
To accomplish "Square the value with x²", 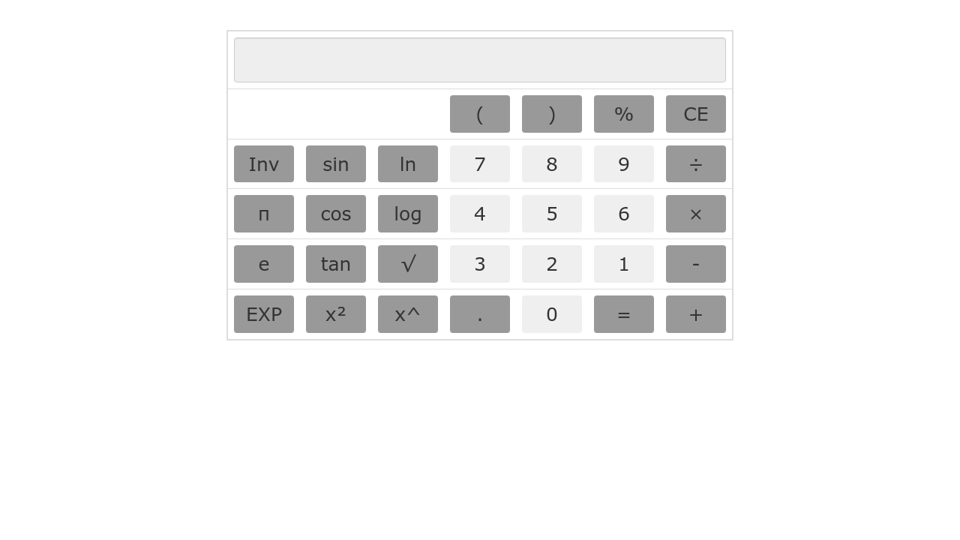I will pos(335,314).
